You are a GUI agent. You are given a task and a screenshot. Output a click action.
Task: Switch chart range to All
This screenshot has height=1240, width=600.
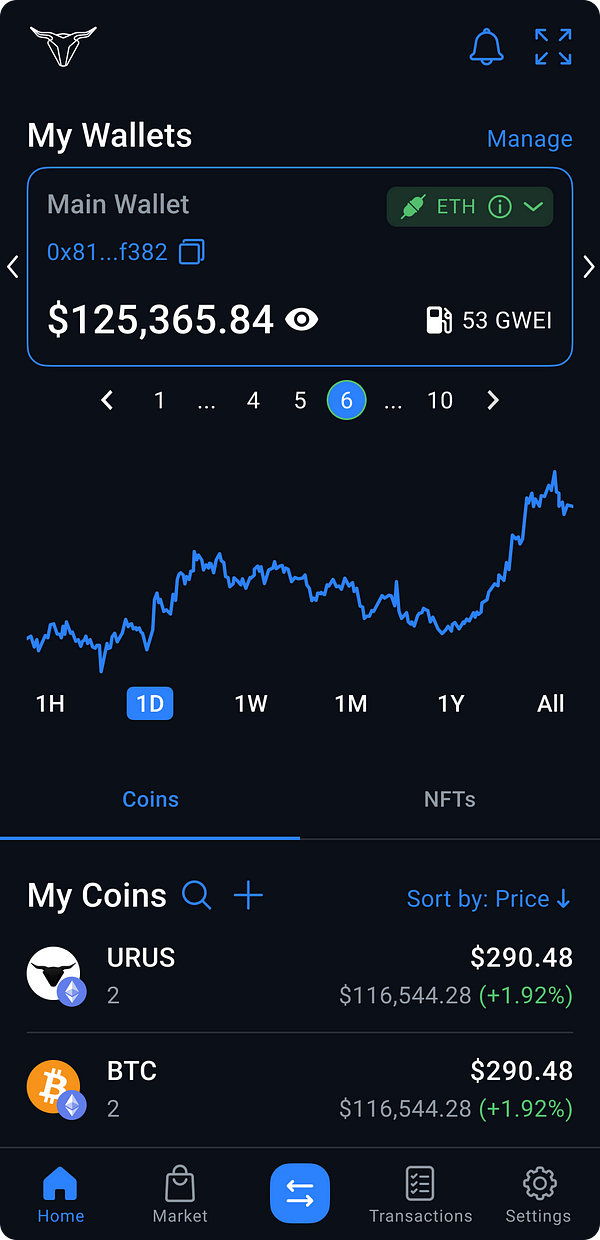tap(551, 704)
